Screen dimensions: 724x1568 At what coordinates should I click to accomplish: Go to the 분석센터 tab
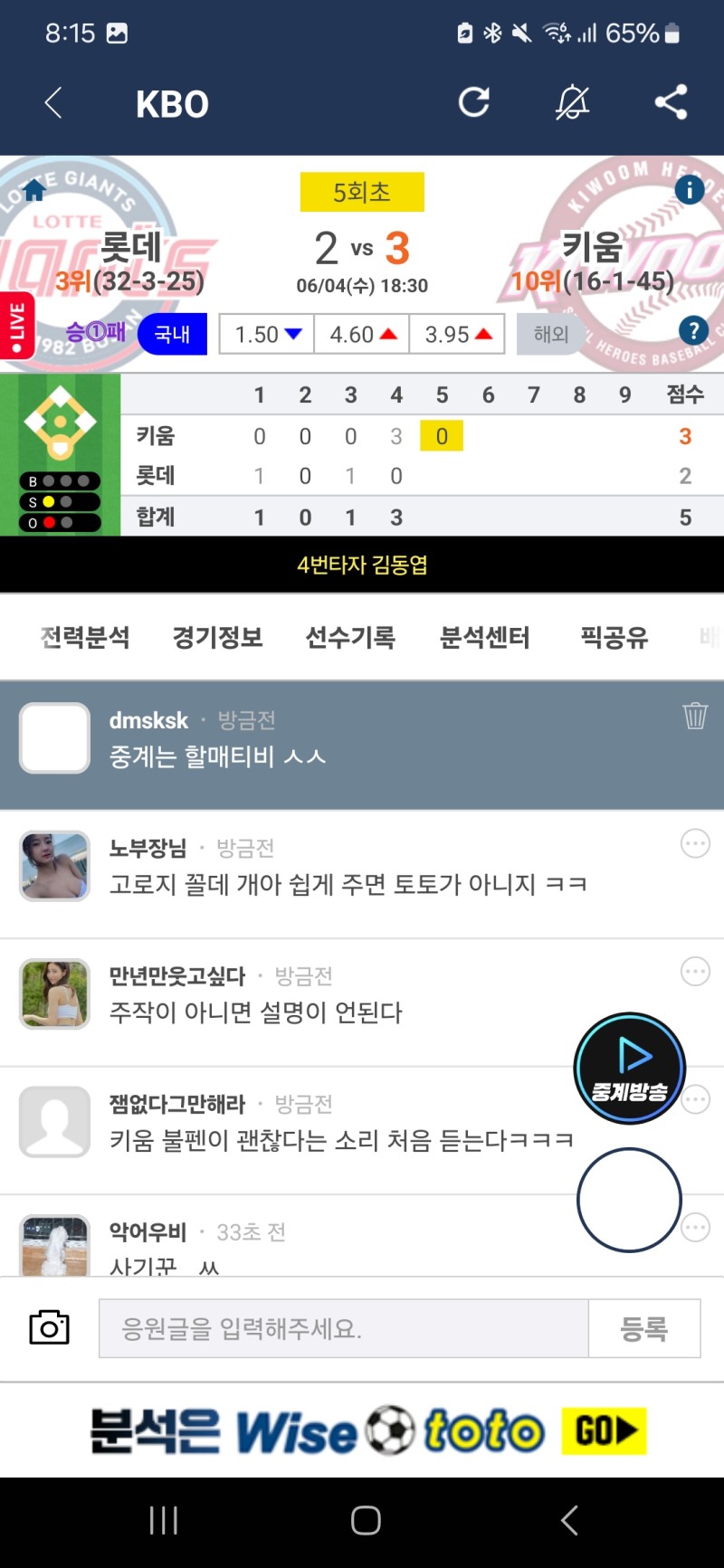[x=484, y=637]
